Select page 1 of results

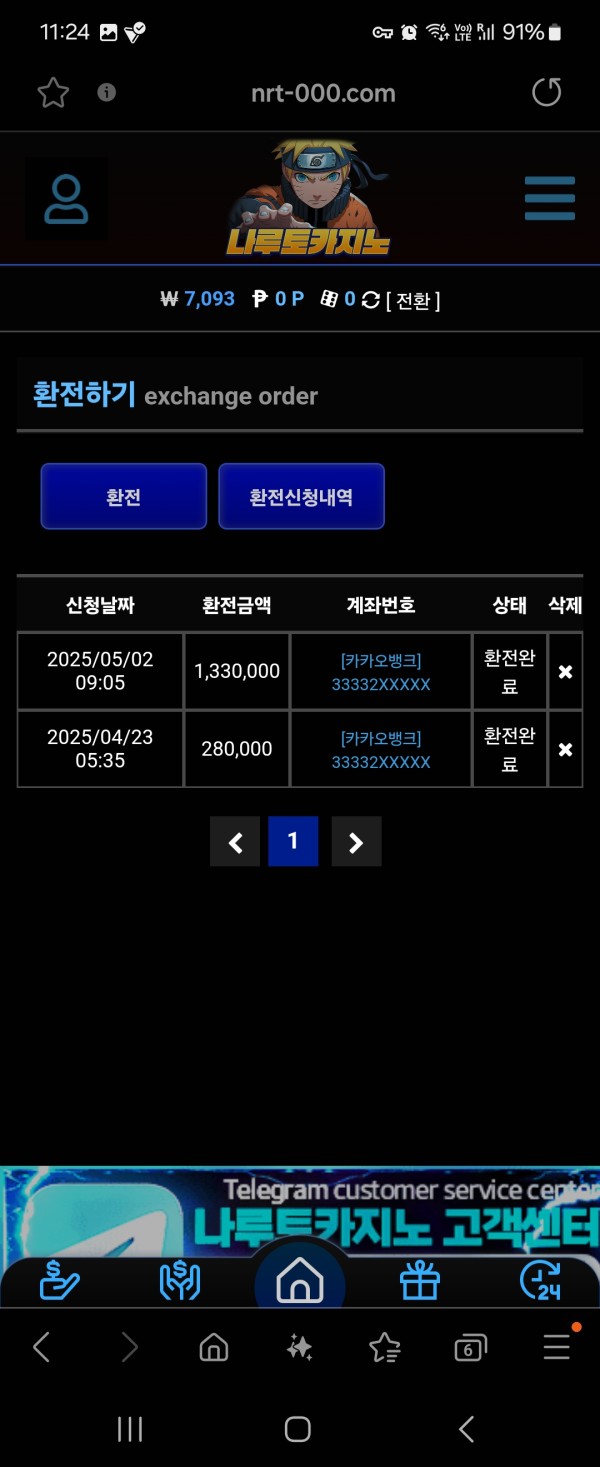pos(293,842)
